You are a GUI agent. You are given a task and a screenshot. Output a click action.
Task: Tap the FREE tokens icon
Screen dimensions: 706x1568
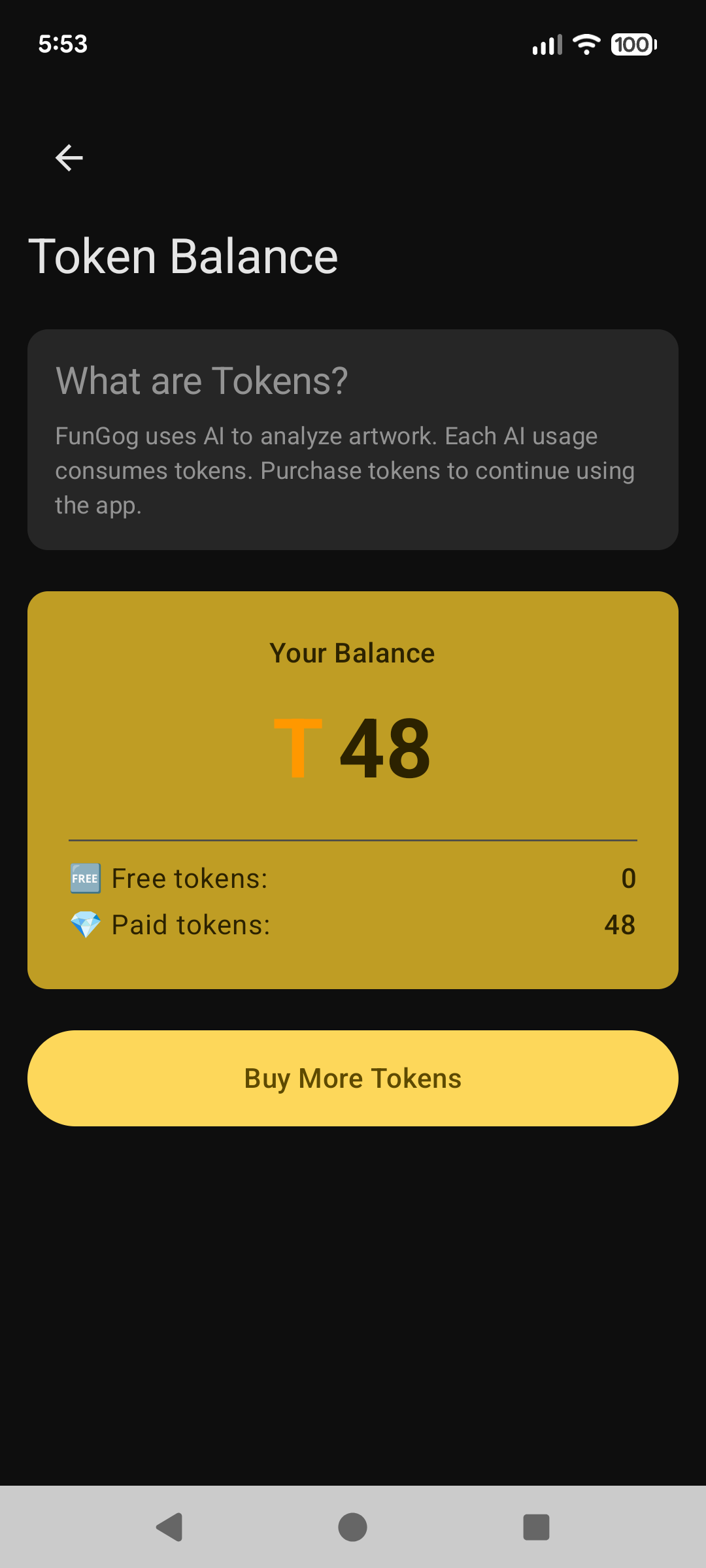[84, 878]
